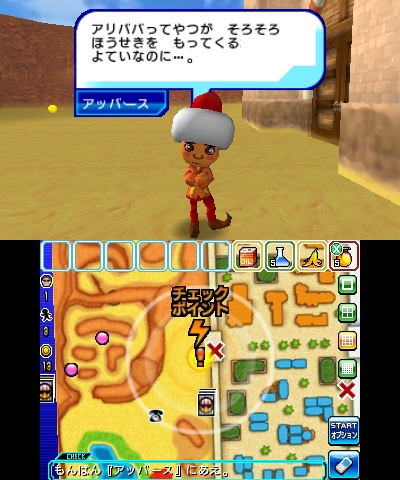Set map to four-square grid zoom

click(347, 312)
